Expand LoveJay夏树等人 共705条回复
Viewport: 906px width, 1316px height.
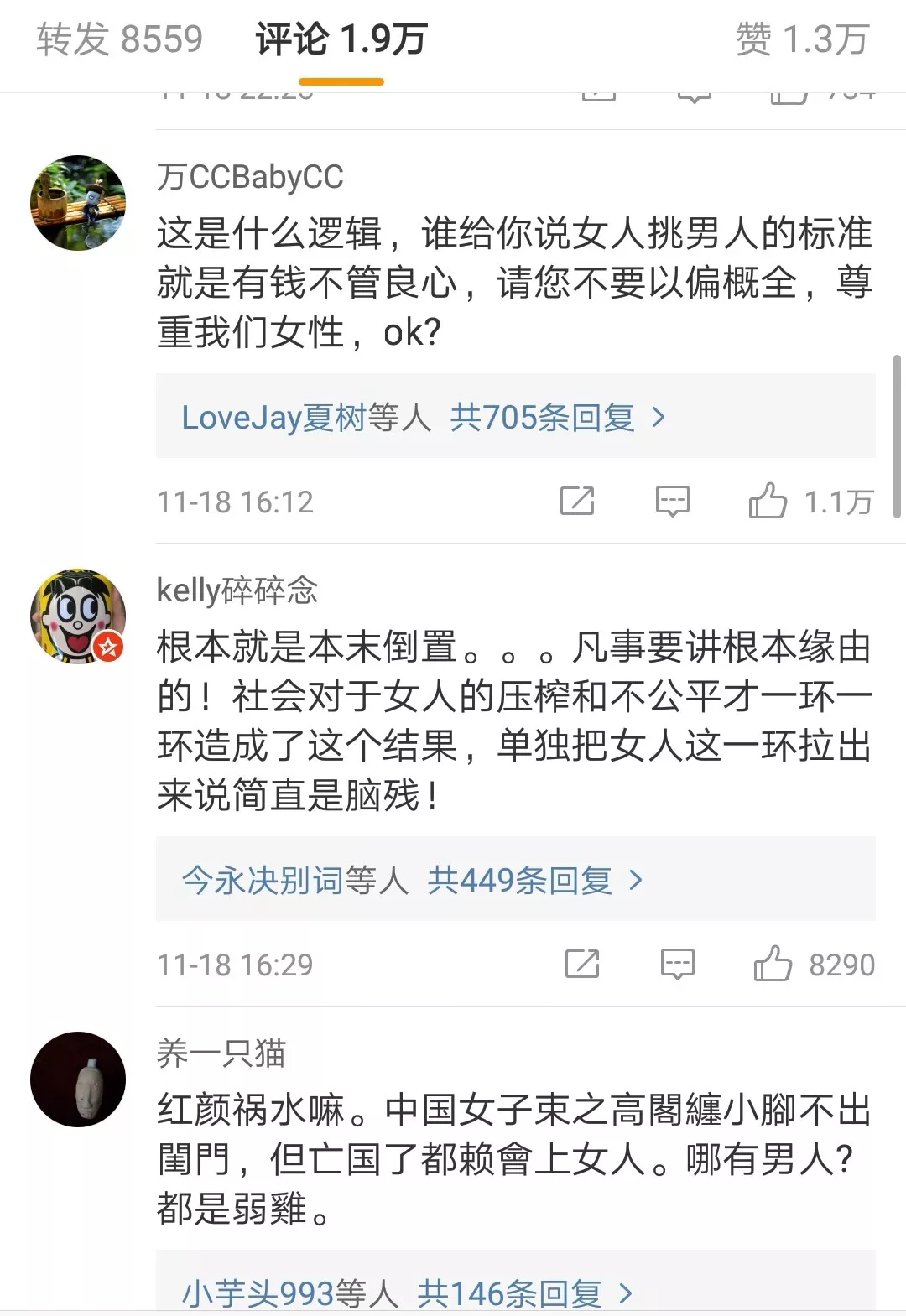click(x=424, y=417)
